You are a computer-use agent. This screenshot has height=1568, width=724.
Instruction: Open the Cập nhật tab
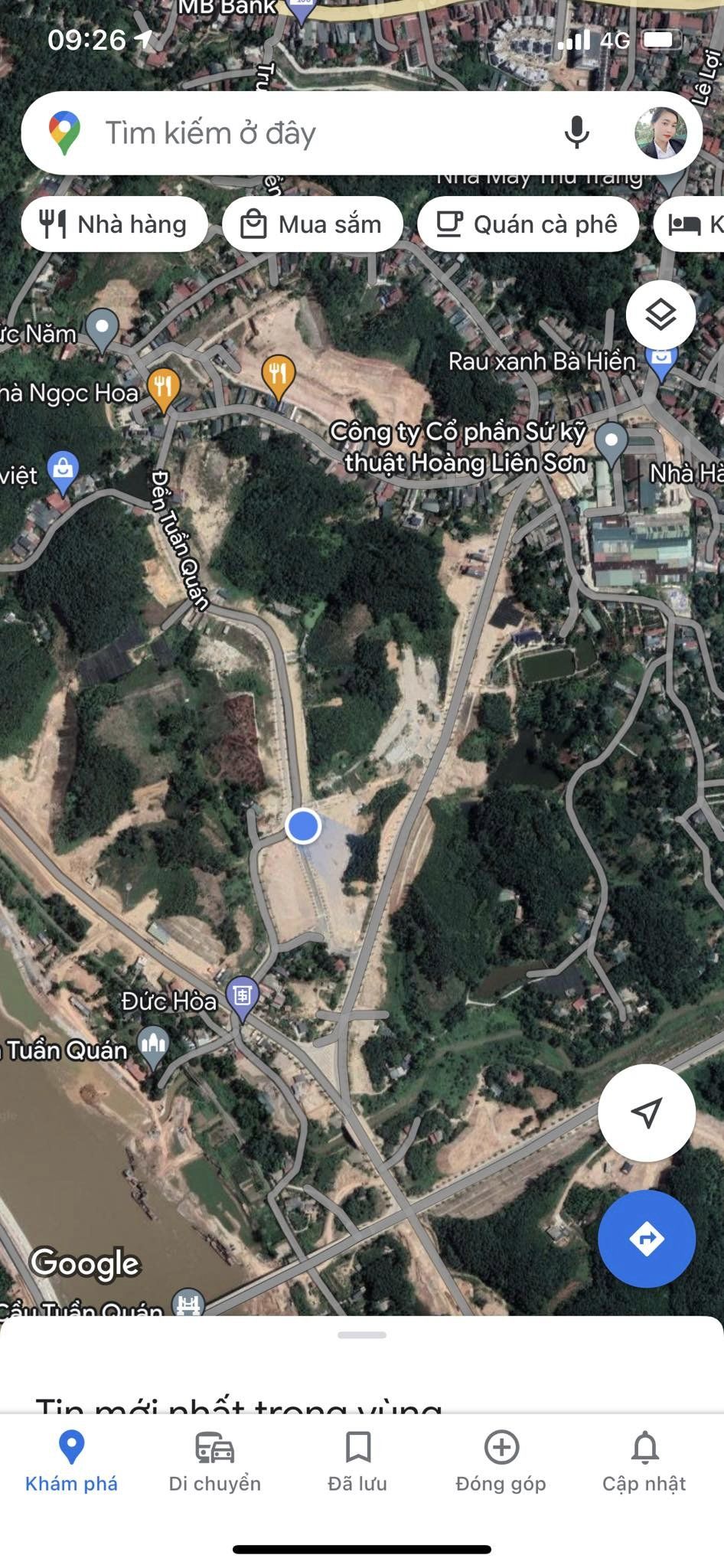click(x=644, y=1462)
